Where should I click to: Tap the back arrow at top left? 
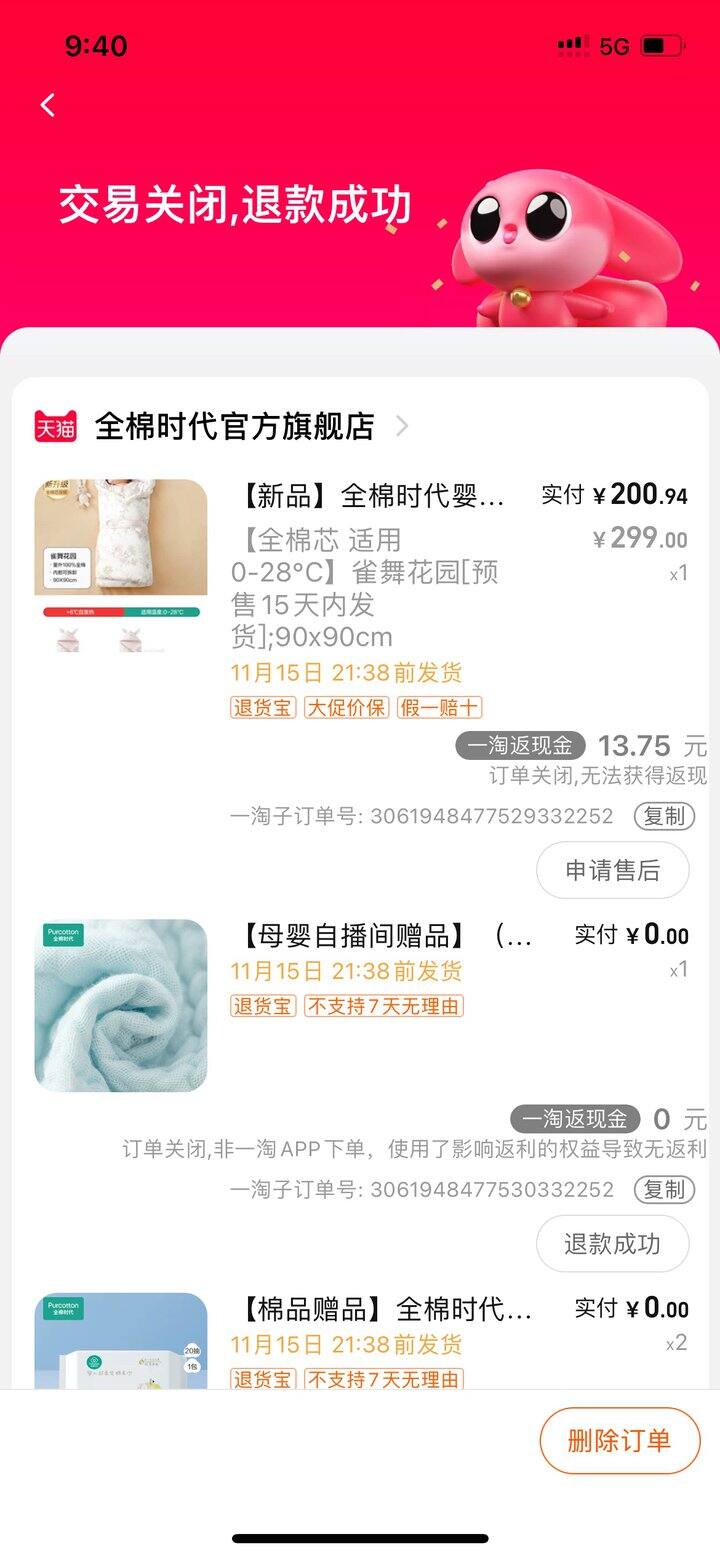[46, 105]
